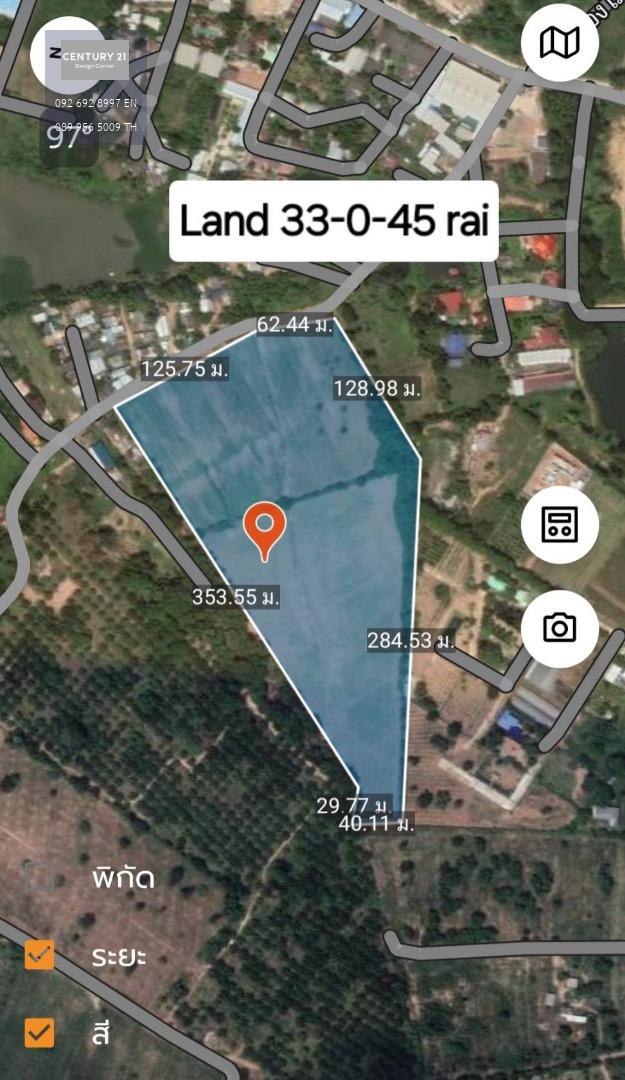Open the map layers button

[559, 43]
